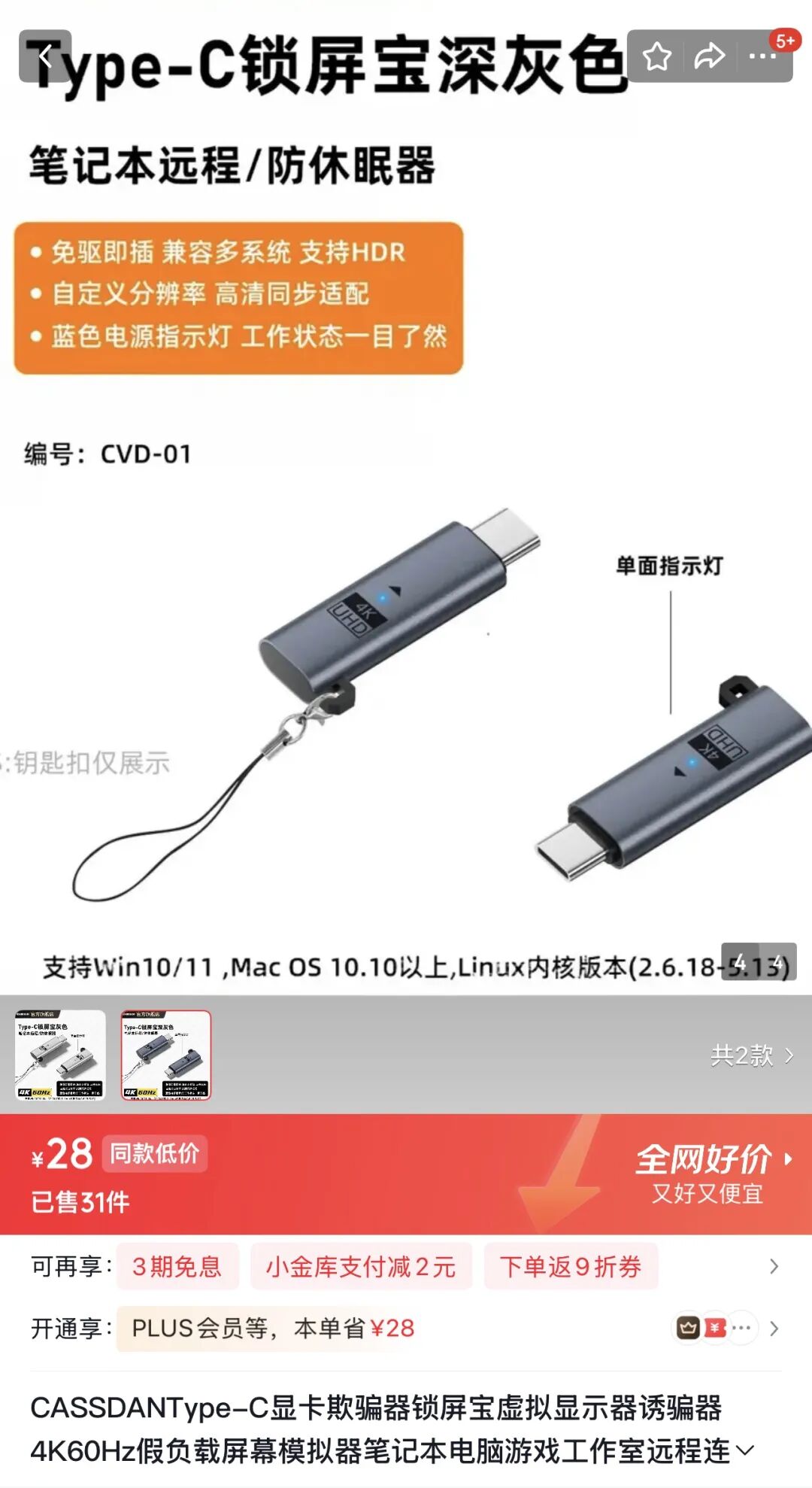Image resolution: width=812 pixels, height=1488 pixels.
Task: Share this product
Action: tap(710, 56)
